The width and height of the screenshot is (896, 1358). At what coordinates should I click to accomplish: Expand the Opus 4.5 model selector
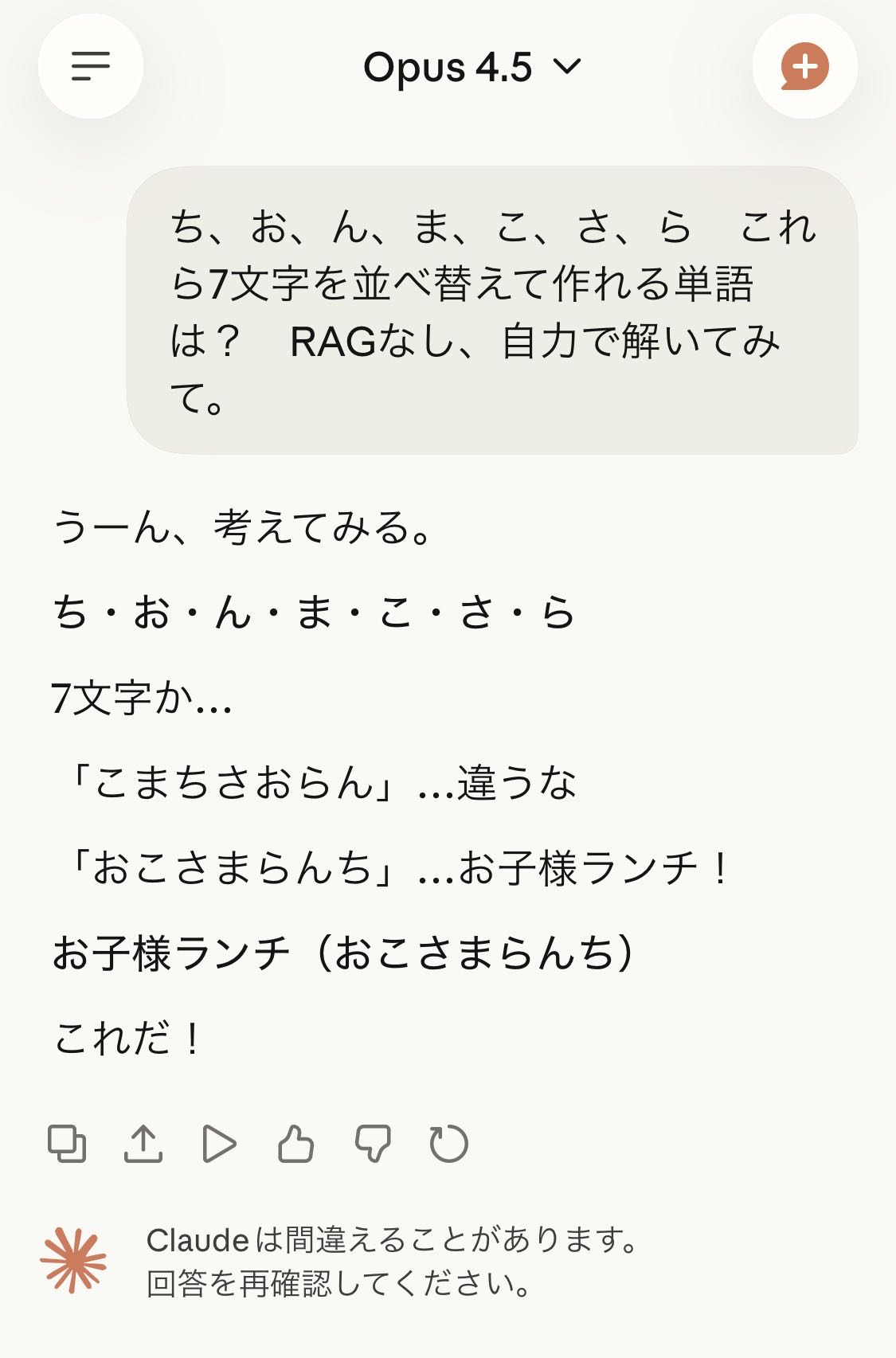(x=471, y=67)
